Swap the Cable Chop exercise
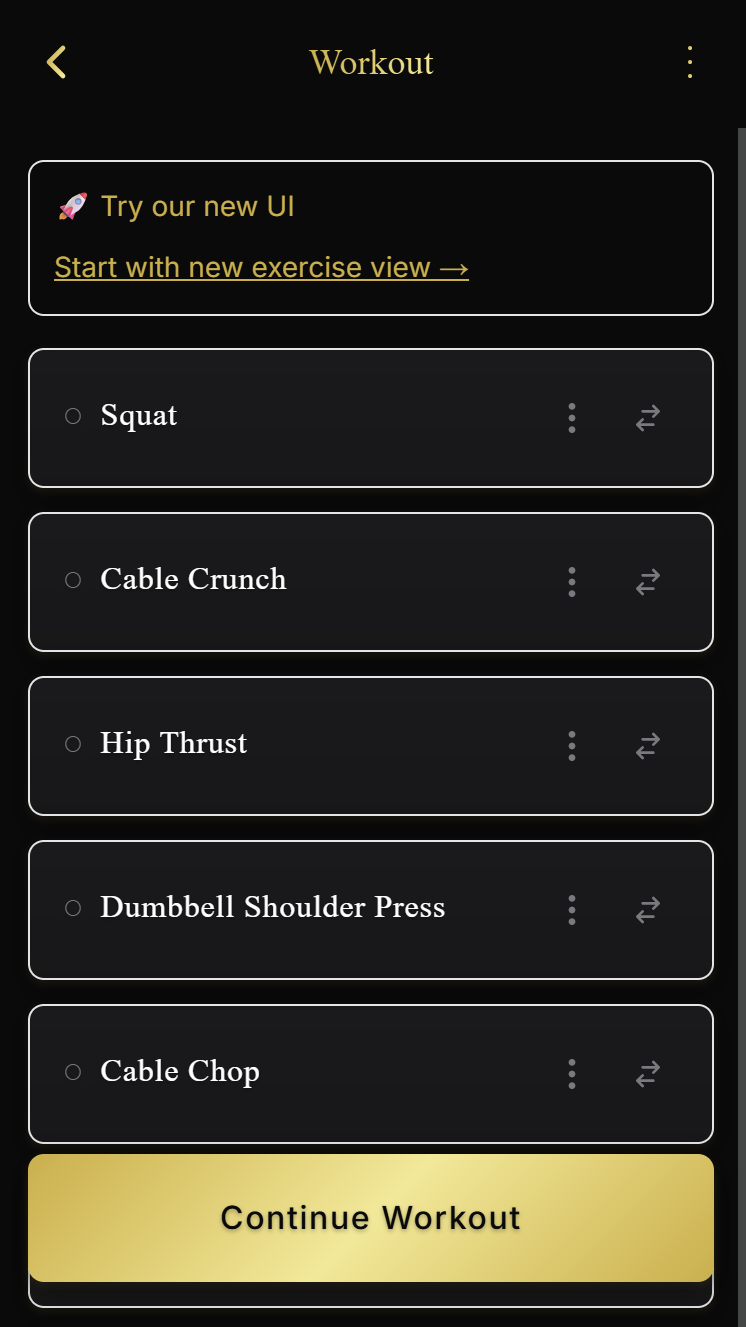 (648, 1074)
